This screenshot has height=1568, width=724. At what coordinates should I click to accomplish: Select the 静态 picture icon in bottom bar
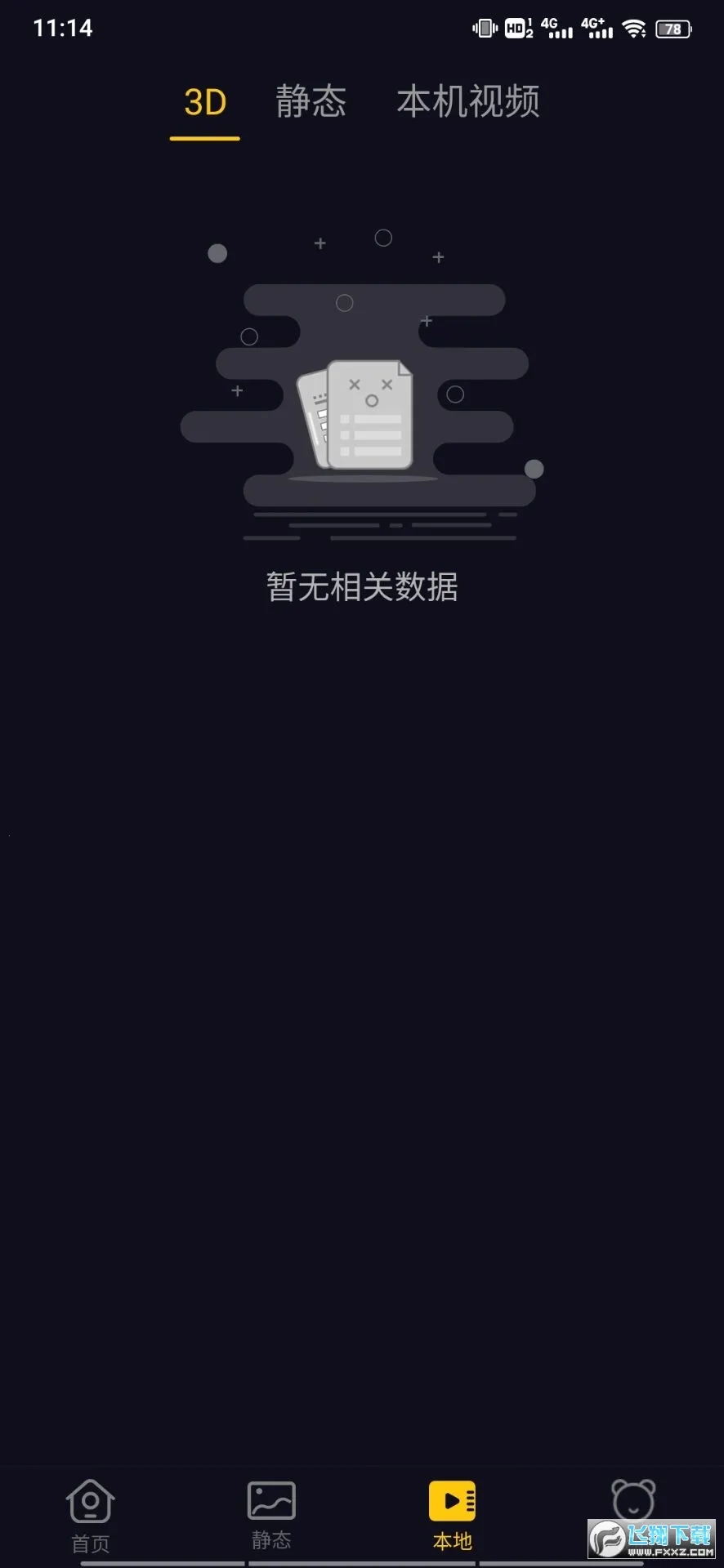(270, 1501)
